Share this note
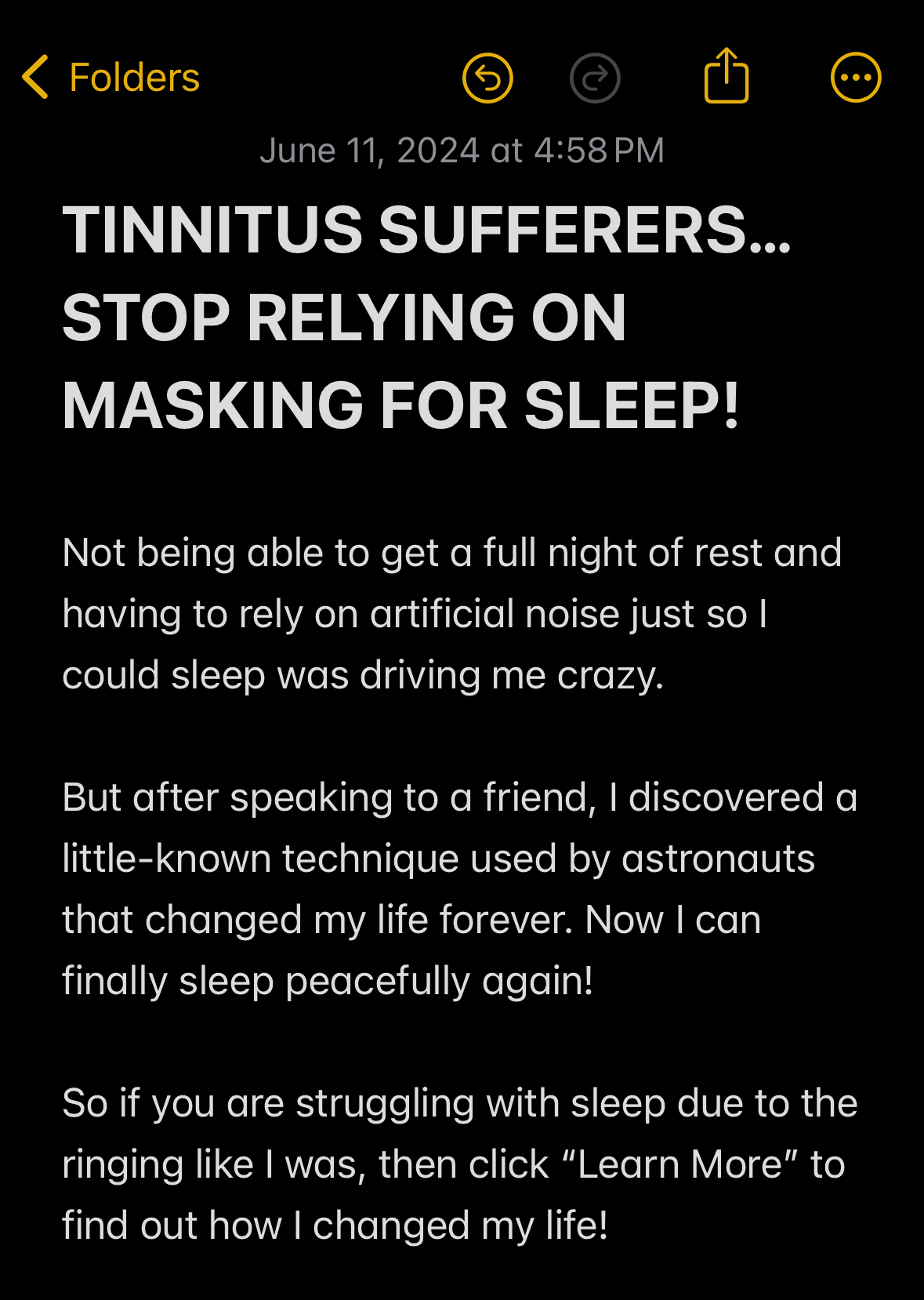The image size is (924, 1300). (x=727, y=76)
